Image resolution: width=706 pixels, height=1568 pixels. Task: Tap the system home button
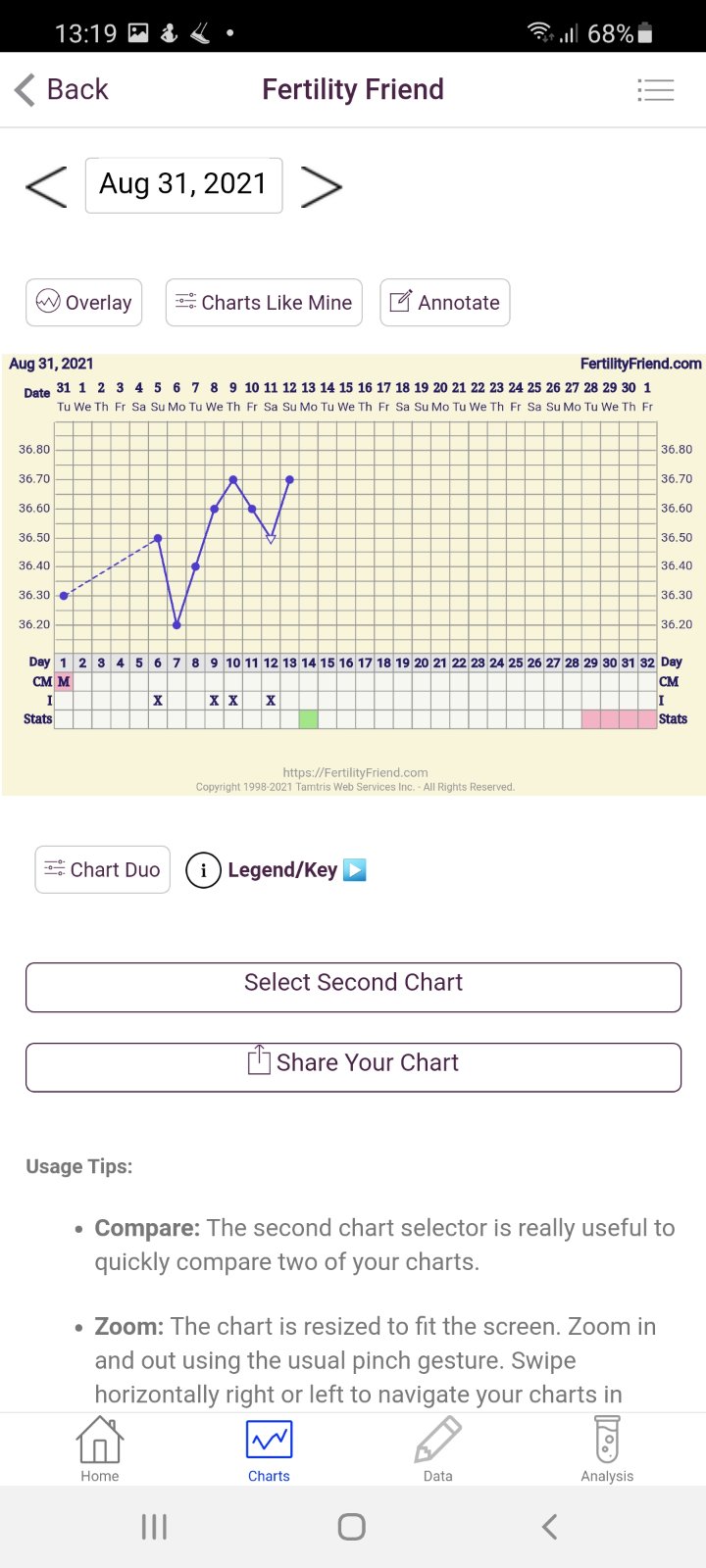[352, 1527]
